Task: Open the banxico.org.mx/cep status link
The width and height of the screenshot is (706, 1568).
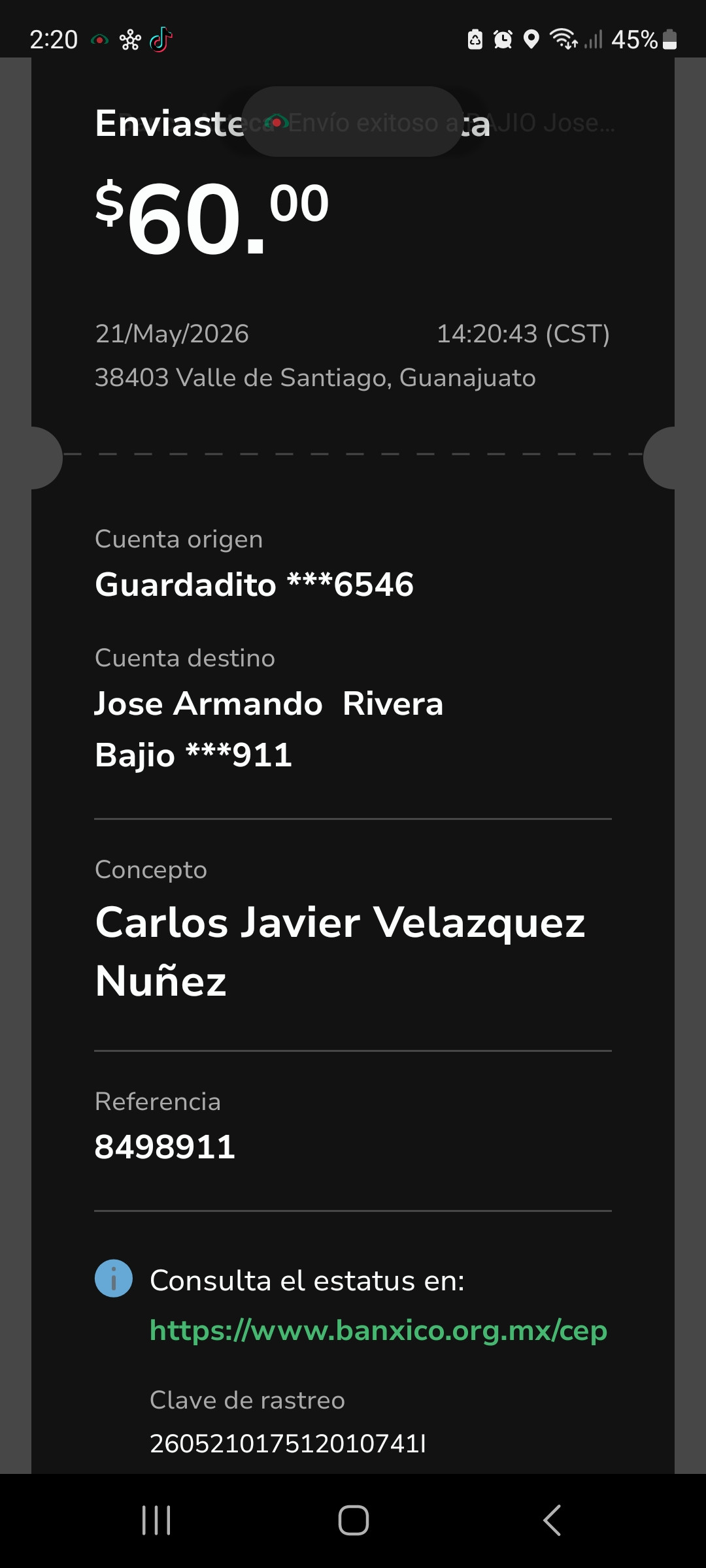Action: (x=378, y=1330)
